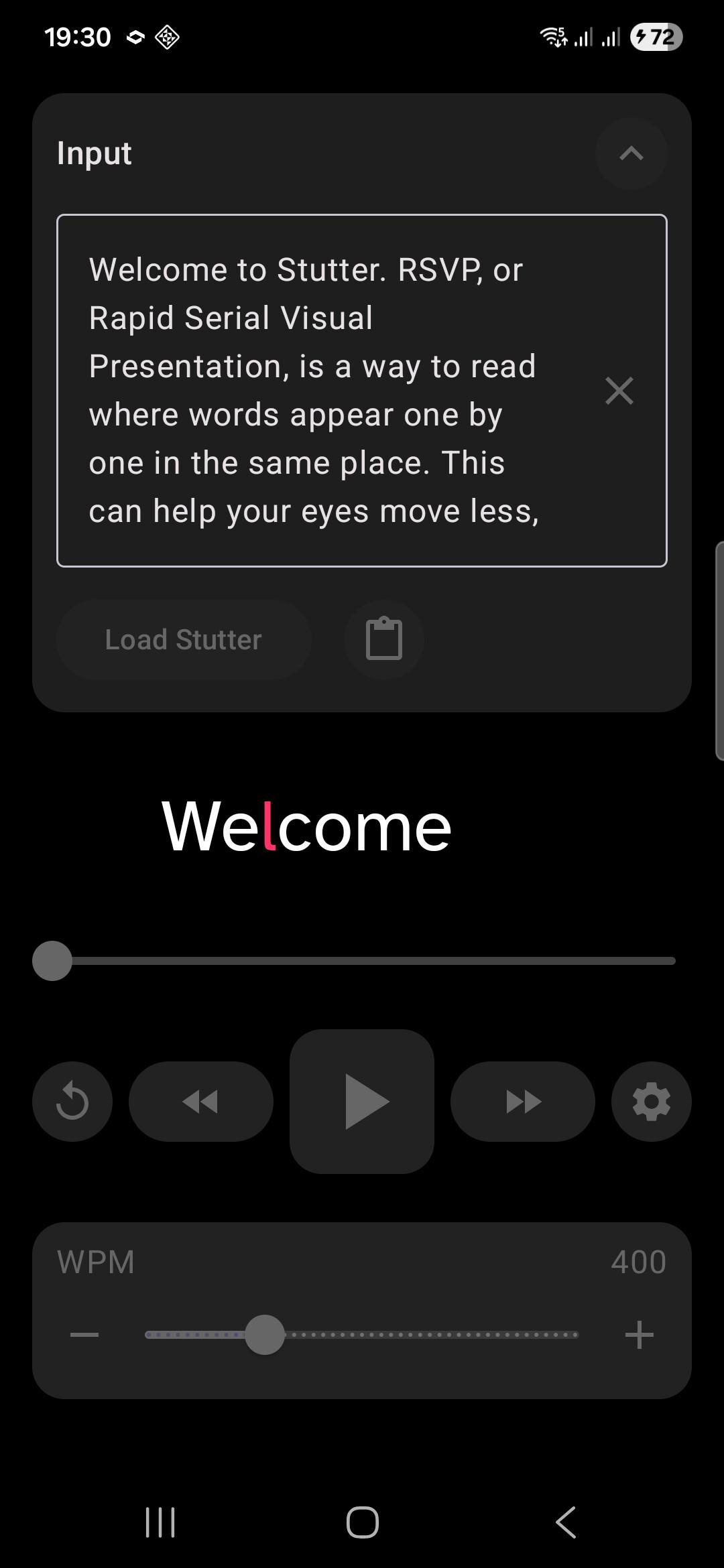The image size is (724, 1568).
Task: Increase WPM with the plus button
Action: click(x=639, y=1335)
